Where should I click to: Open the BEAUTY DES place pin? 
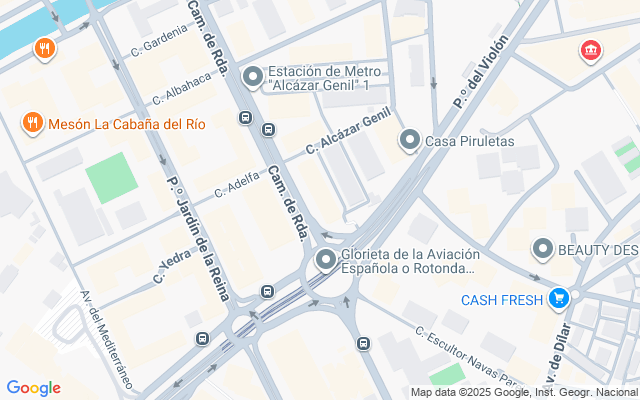pyautogui.click(x=543, y=249)
